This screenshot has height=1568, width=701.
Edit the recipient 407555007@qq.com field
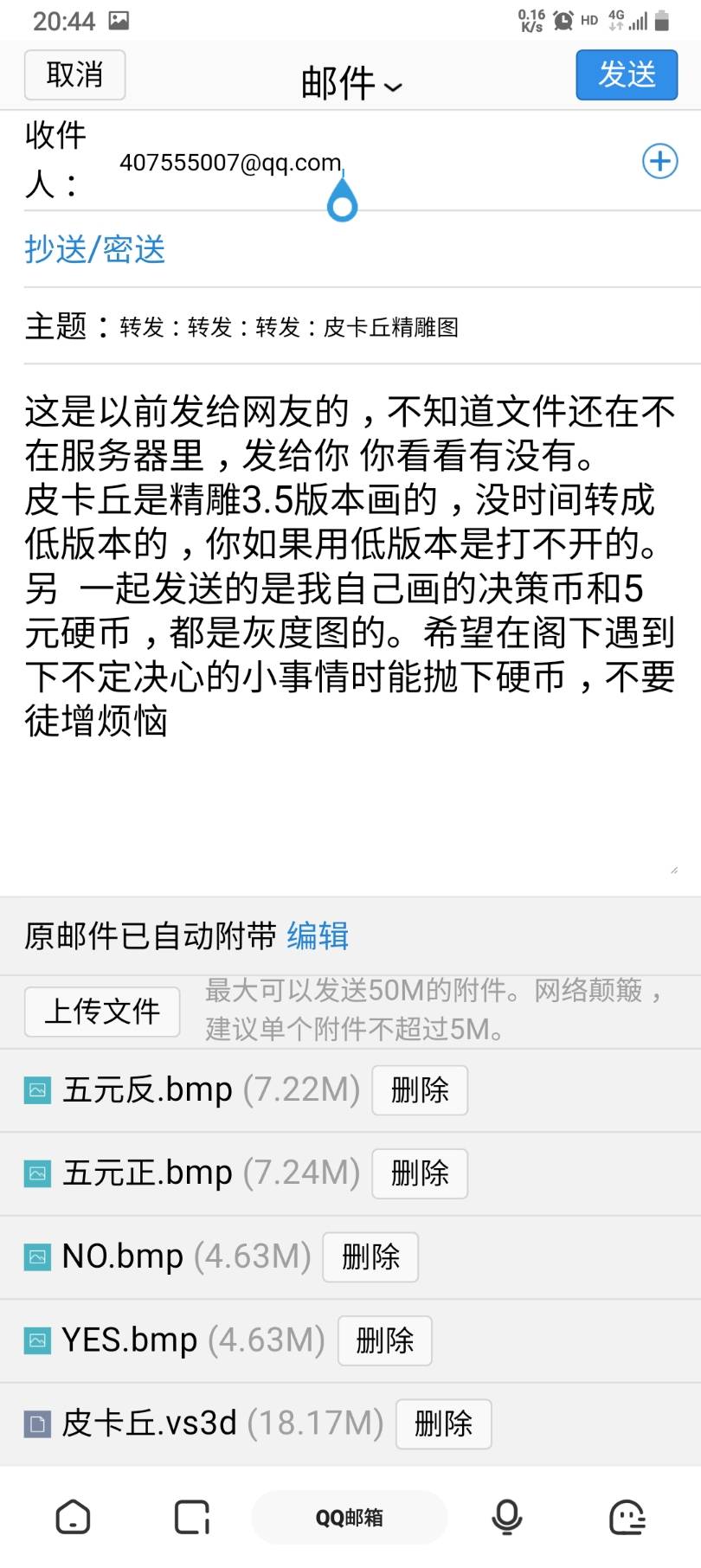230,163
